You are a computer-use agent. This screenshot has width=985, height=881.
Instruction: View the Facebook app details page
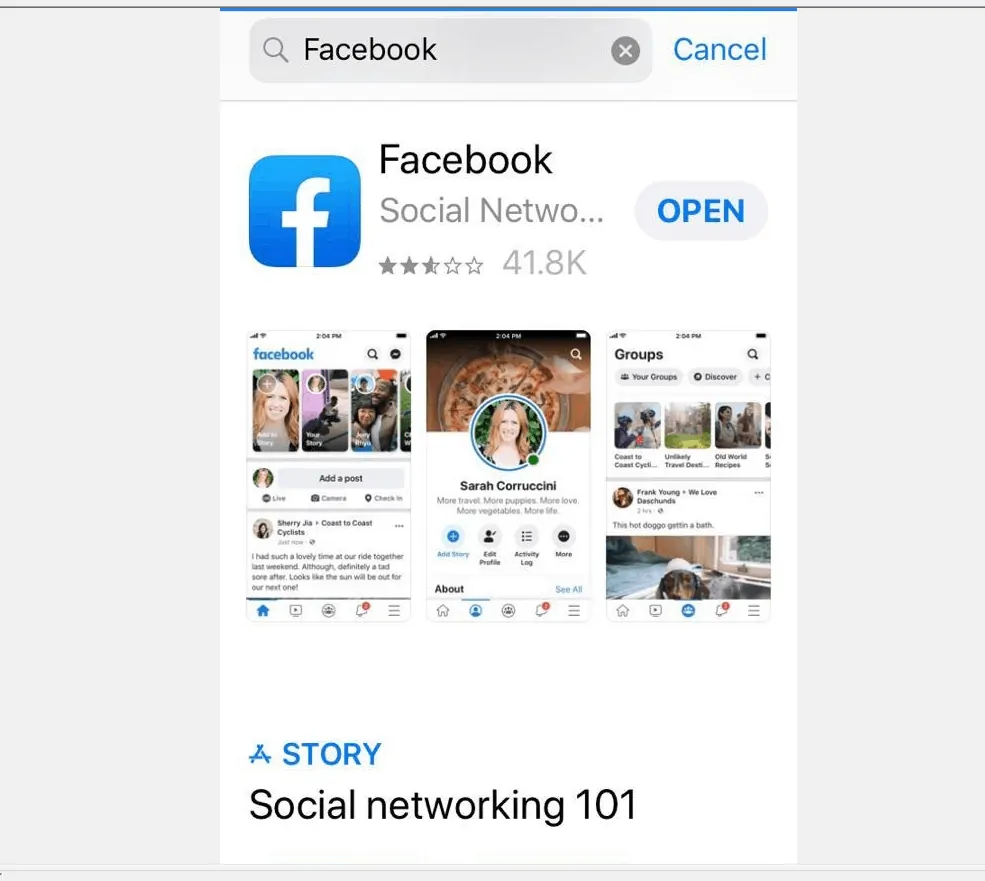point(466,161)
